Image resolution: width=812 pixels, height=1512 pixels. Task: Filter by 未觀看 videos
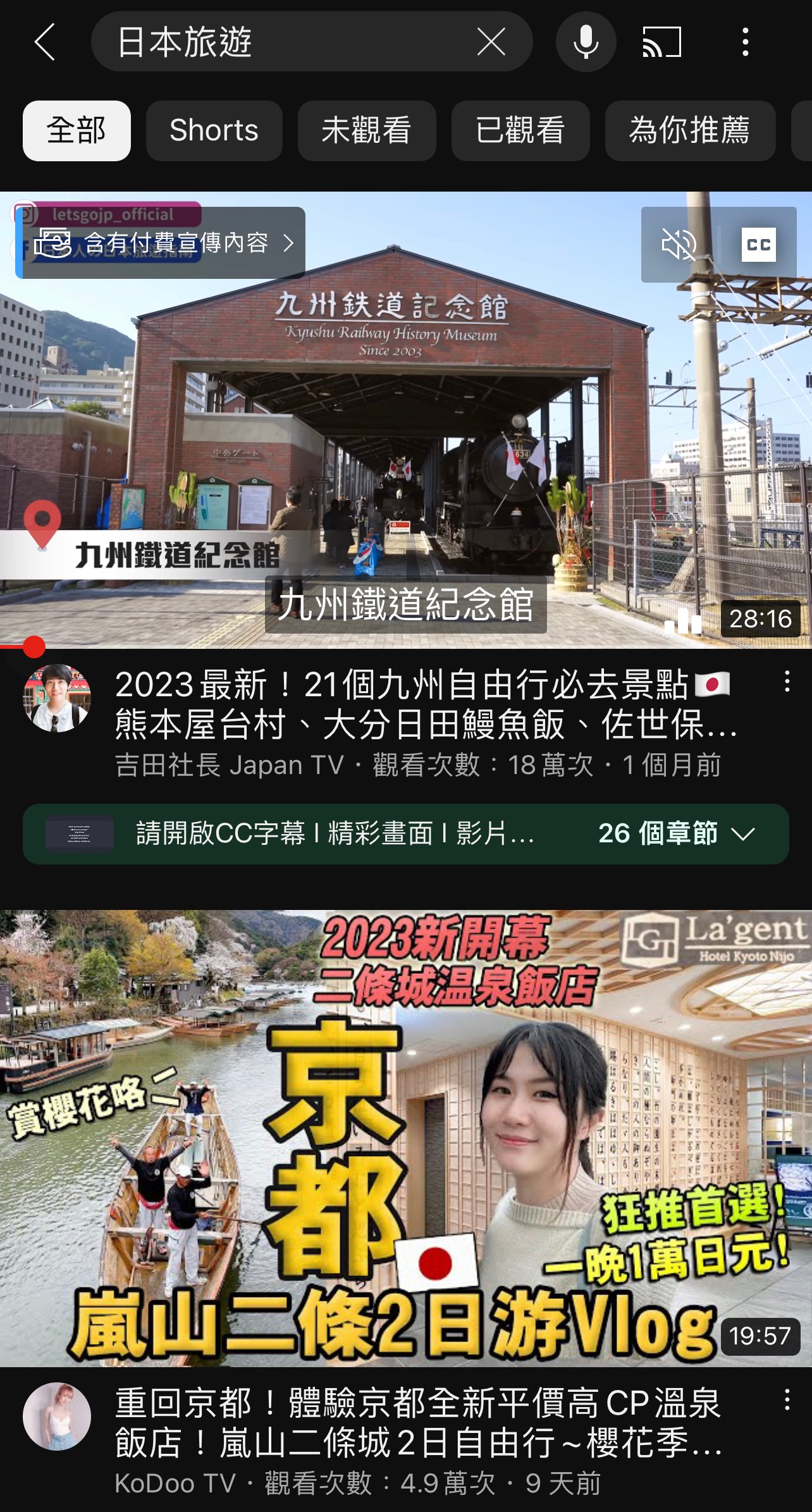point(367,130)
